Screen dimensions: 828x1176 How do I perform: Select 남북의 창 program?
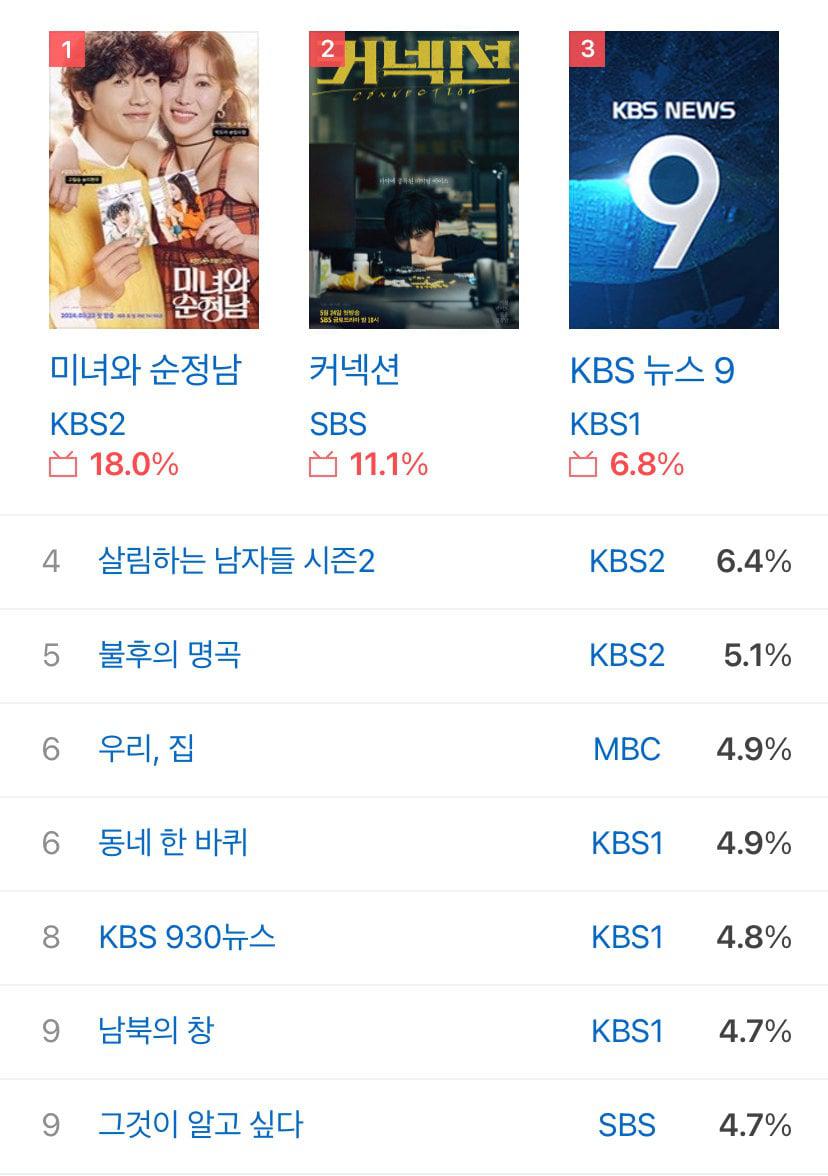156,1031
